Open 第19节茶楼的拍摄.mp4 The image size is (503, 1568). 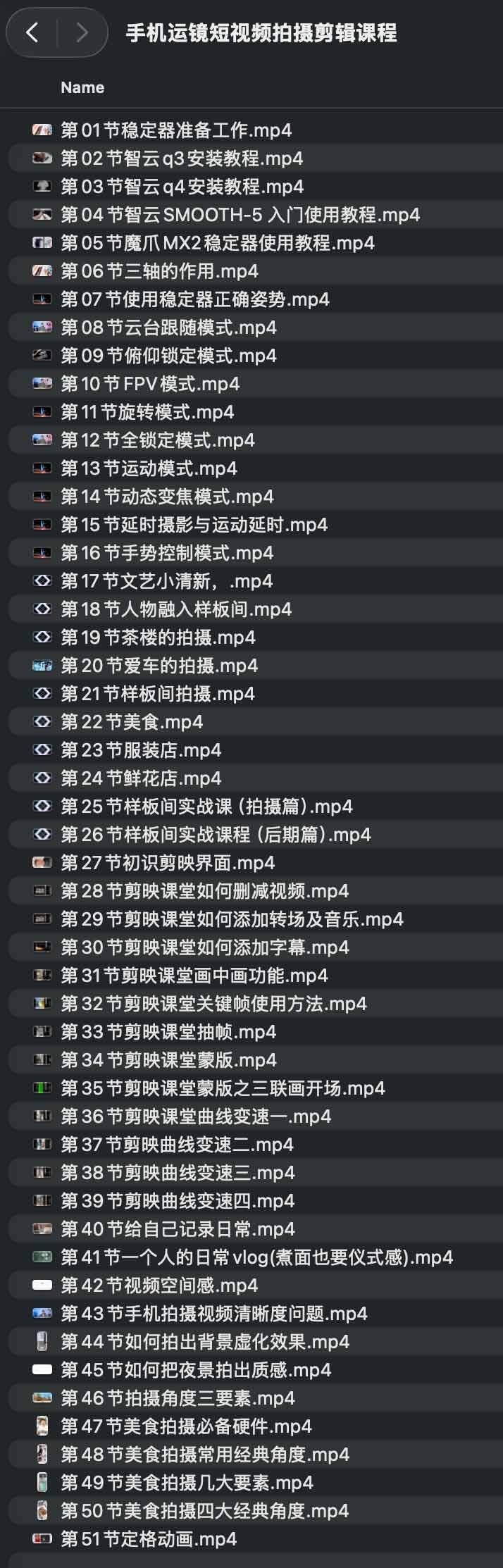pyautogui.click(x=158, y=637)
